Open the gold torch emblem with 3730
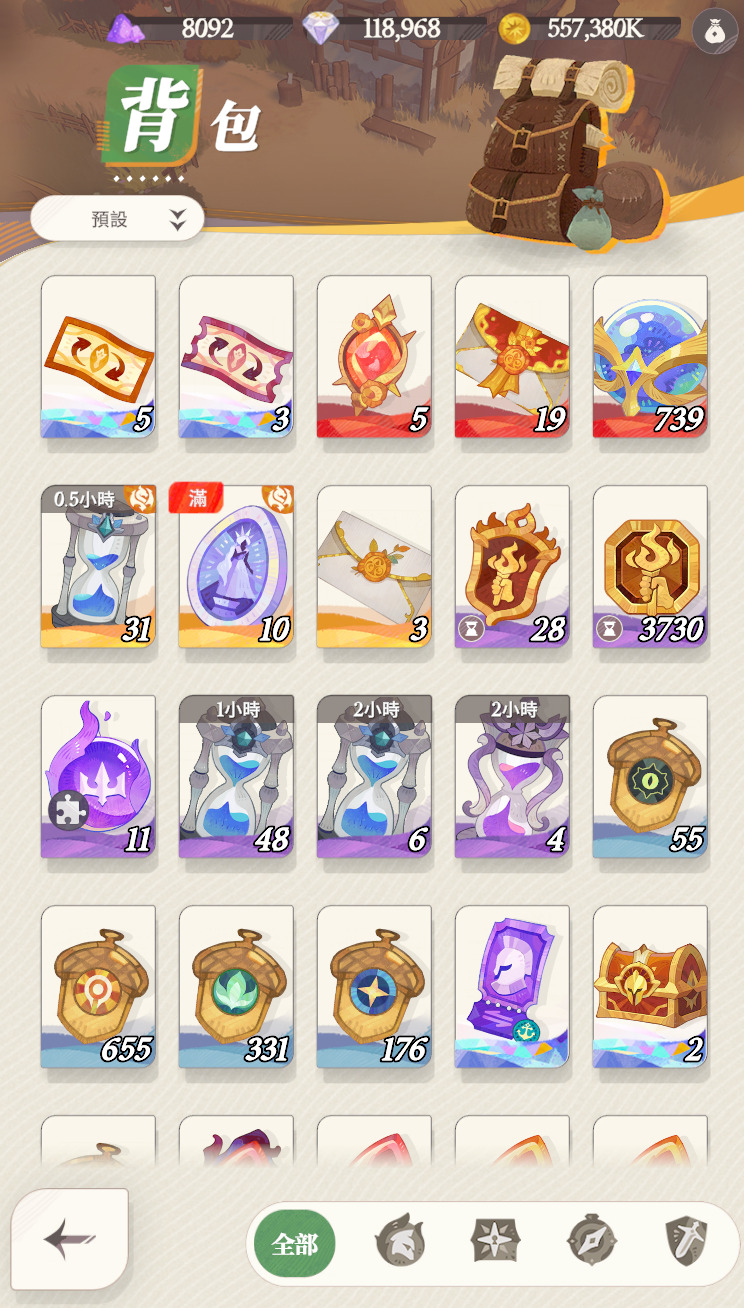The image size is (744, 1308). [x=650, y=567]
